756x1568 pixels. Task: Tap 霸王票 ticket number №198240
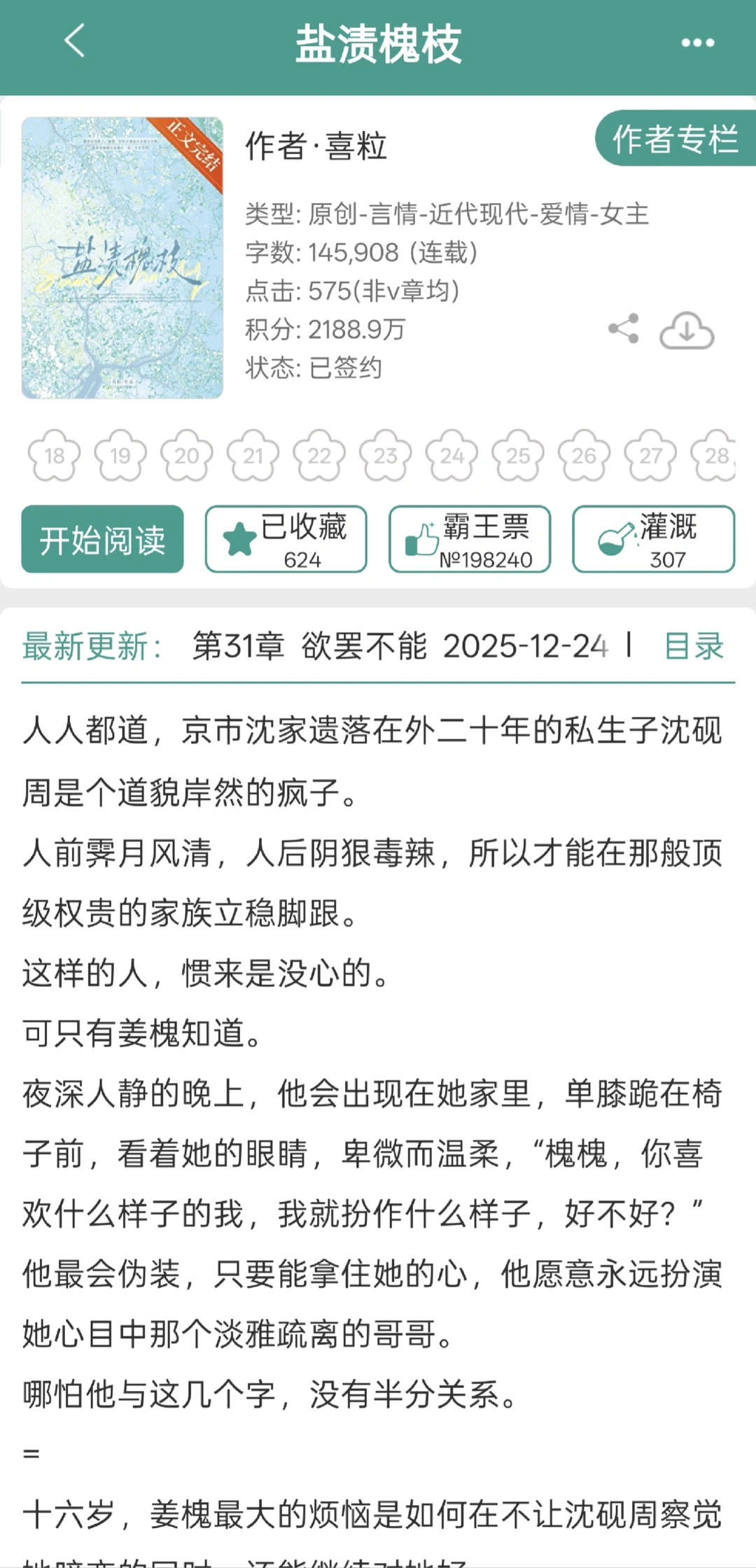click(x=485, y=559)
